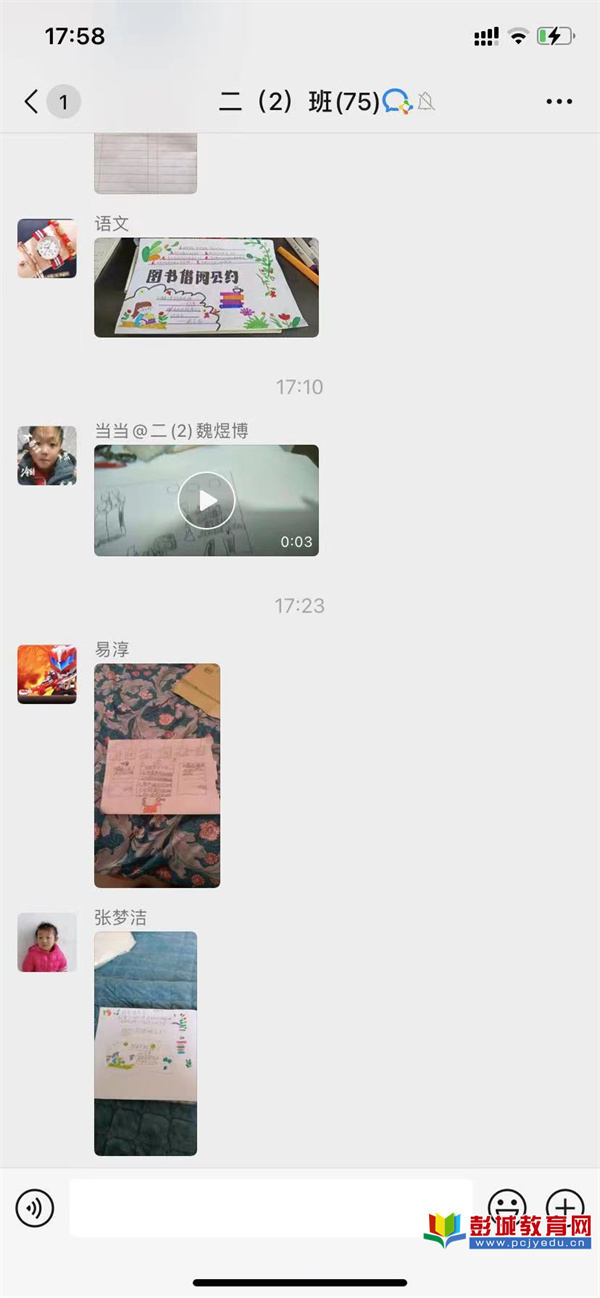Open 当当's profile avatar
This screenshot has width=600, height=1298.
coord(47,456)
